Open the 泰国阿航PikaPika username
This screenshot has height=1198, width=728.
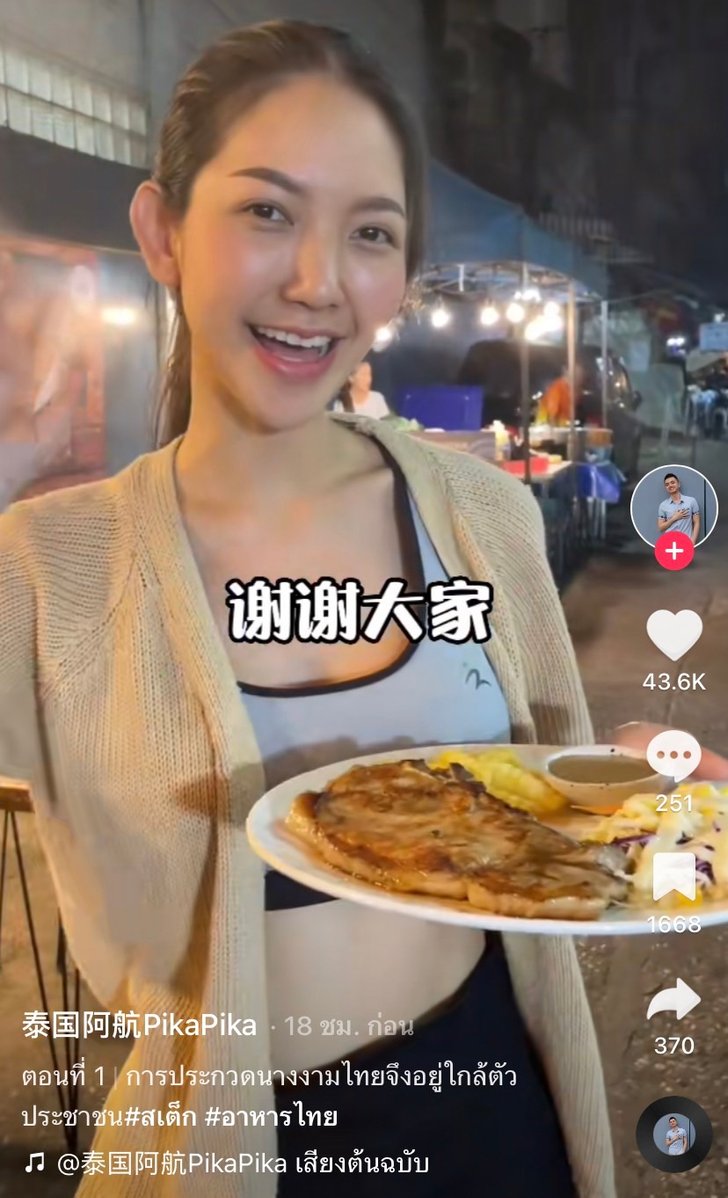coord(139,1026)
